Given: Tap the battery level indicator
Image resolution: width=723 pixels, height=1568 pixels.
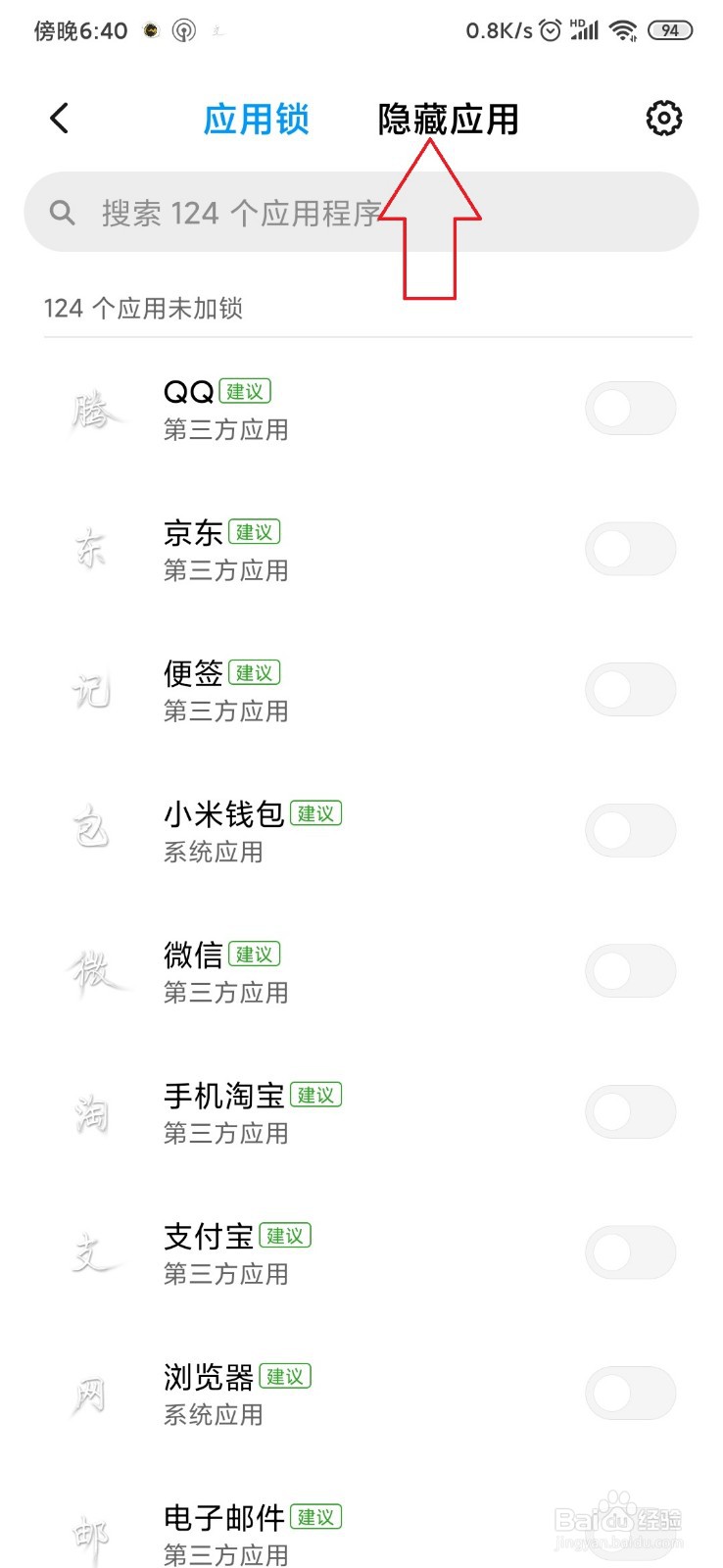Looking at the screenshot, I should coord(671,29).
